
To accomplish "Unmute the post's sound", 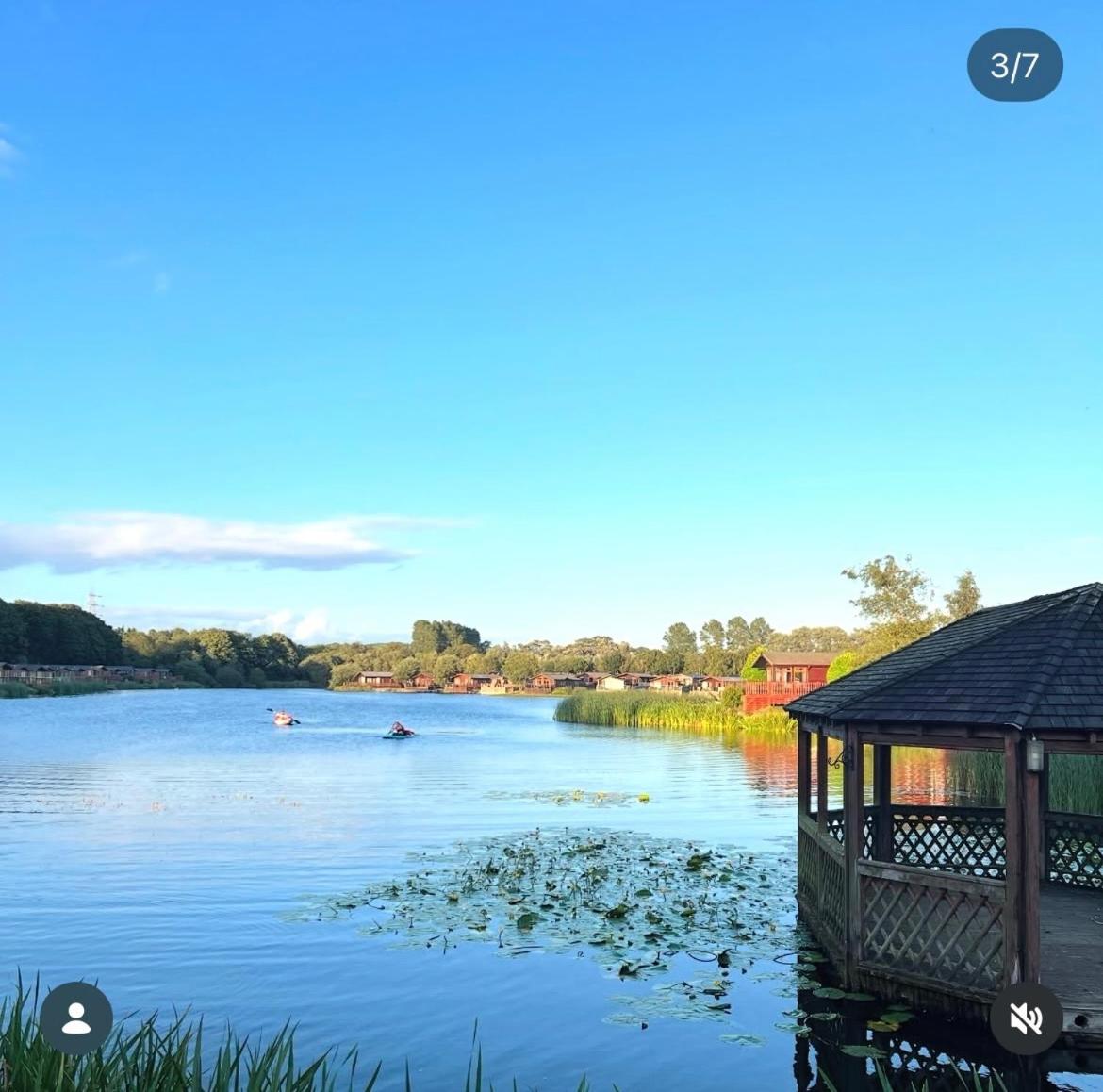I will (x=1026, y=1018).
